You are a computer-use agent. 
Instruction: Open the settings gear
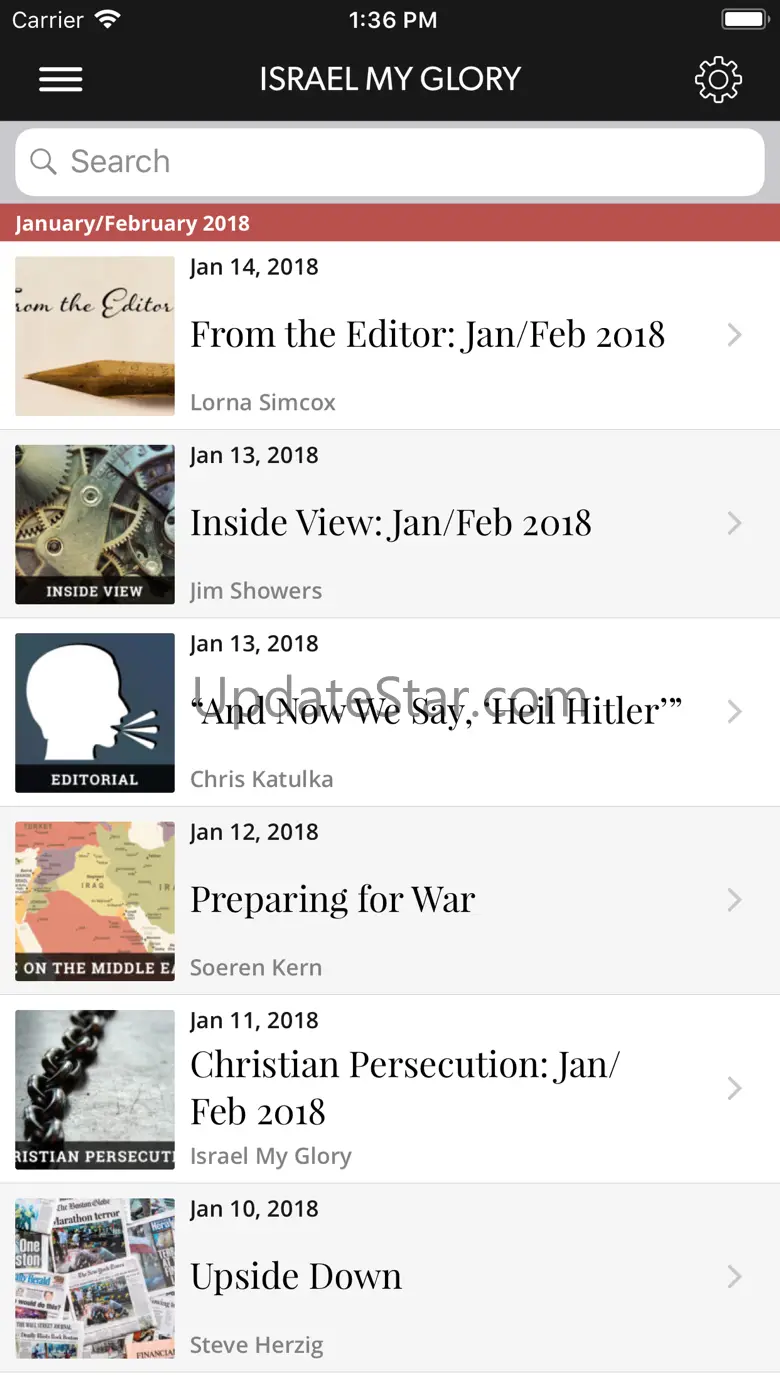pyautogui.click(x=718, y=80)
